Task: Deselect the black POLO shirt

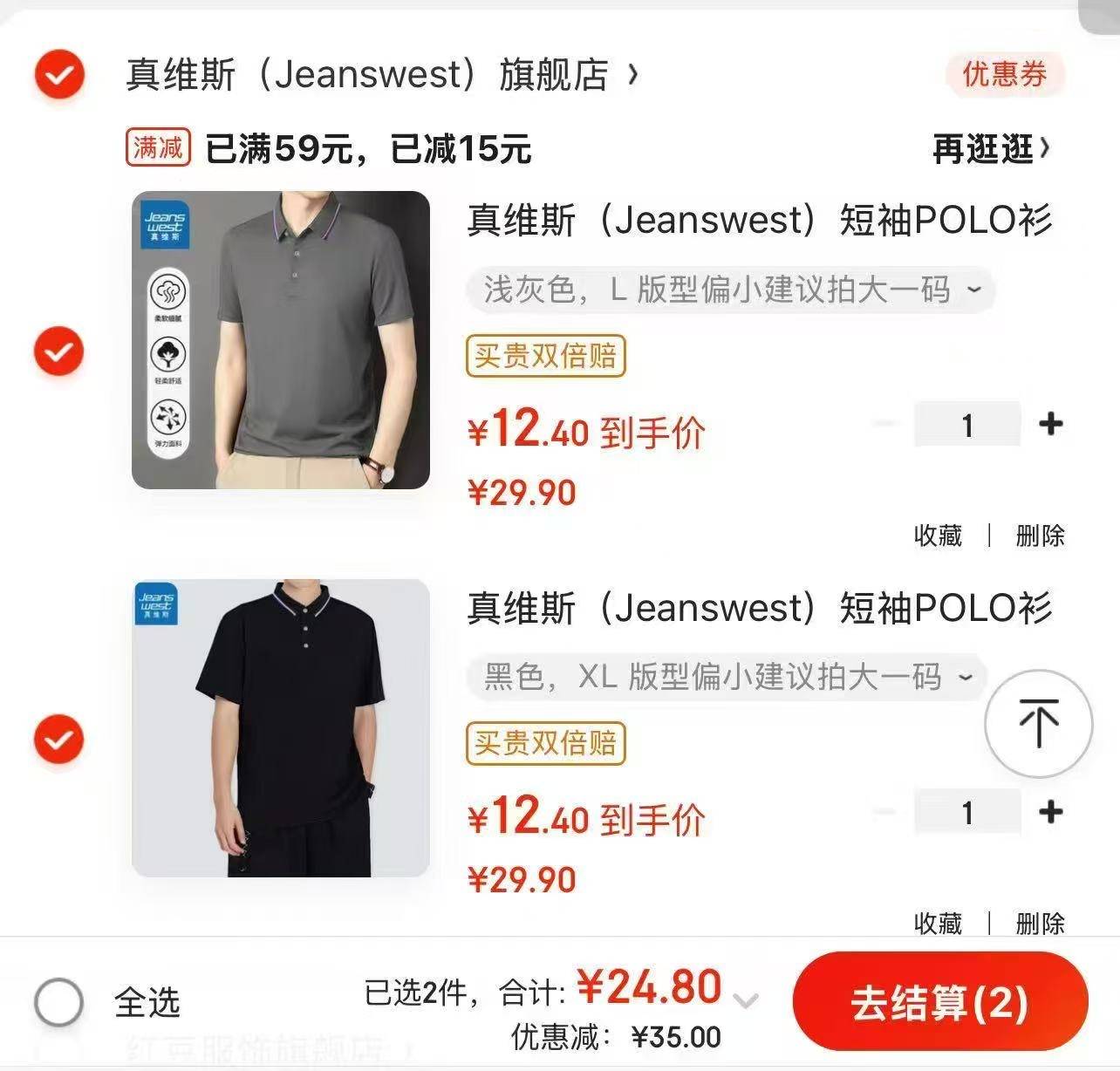Action: tap(58, 740)
